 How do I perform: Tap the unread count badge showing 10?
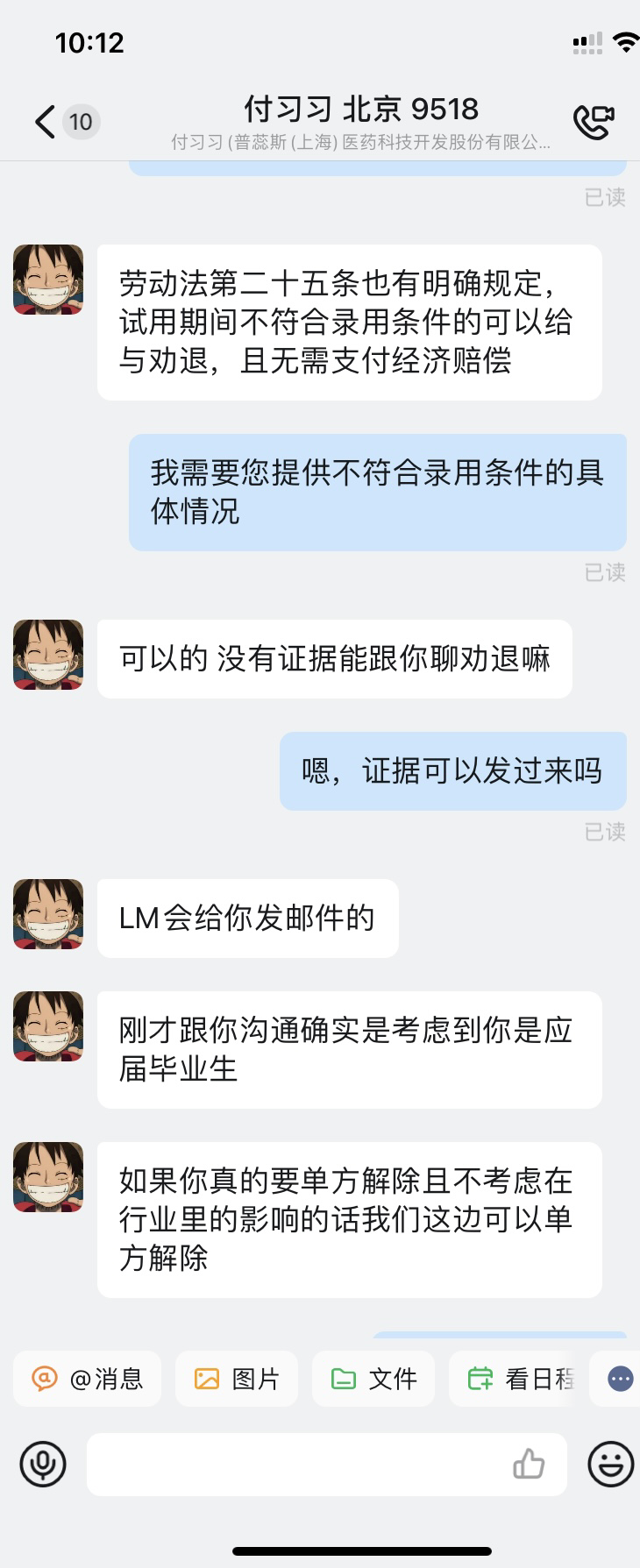80,122
